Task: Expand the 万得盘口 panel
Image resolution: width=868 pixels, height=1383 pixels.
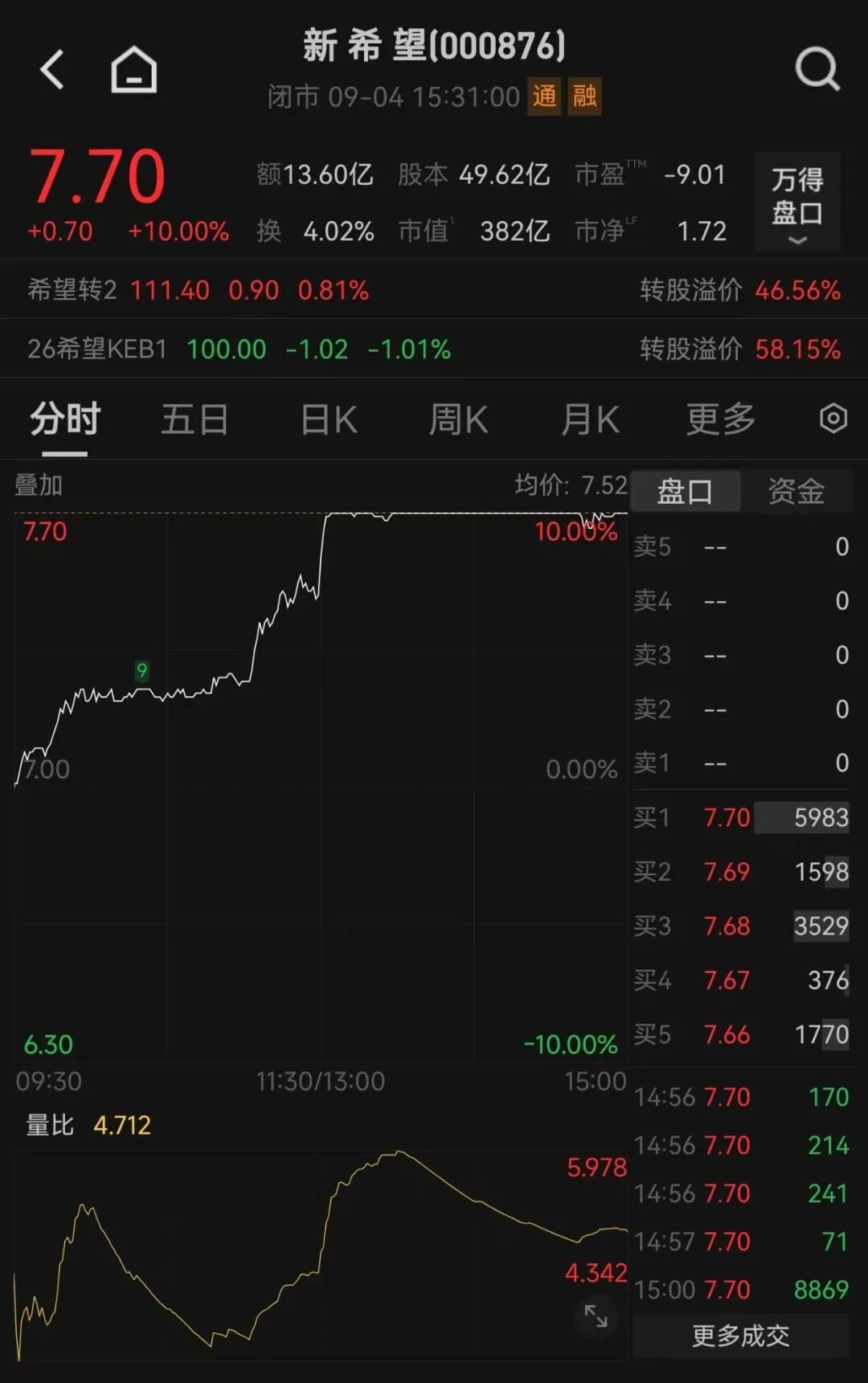Action: pos(797,203)
